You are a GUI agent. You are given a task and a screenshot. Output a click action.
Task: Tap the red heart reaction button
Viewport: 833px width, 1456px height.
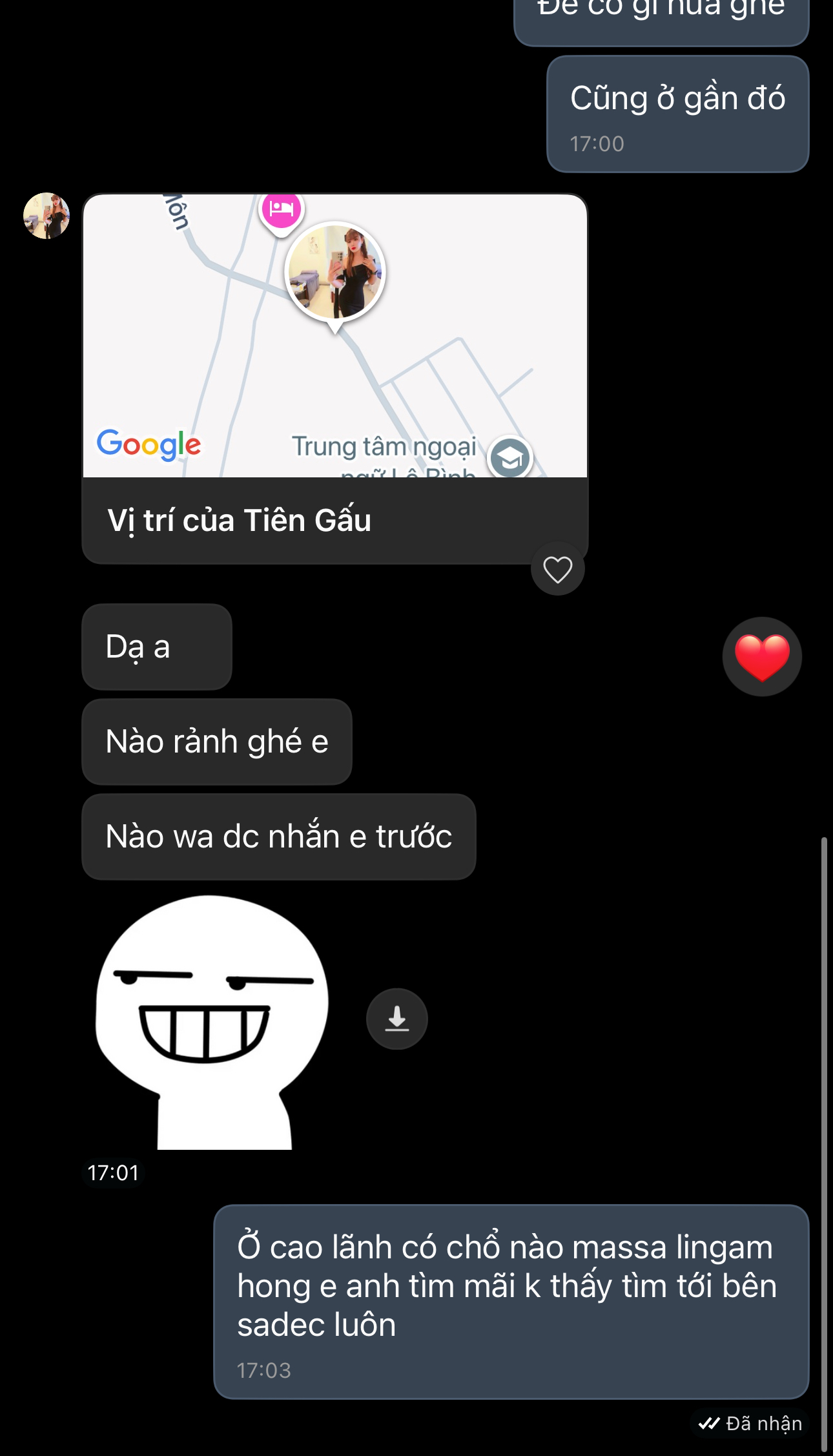(762, 657)
